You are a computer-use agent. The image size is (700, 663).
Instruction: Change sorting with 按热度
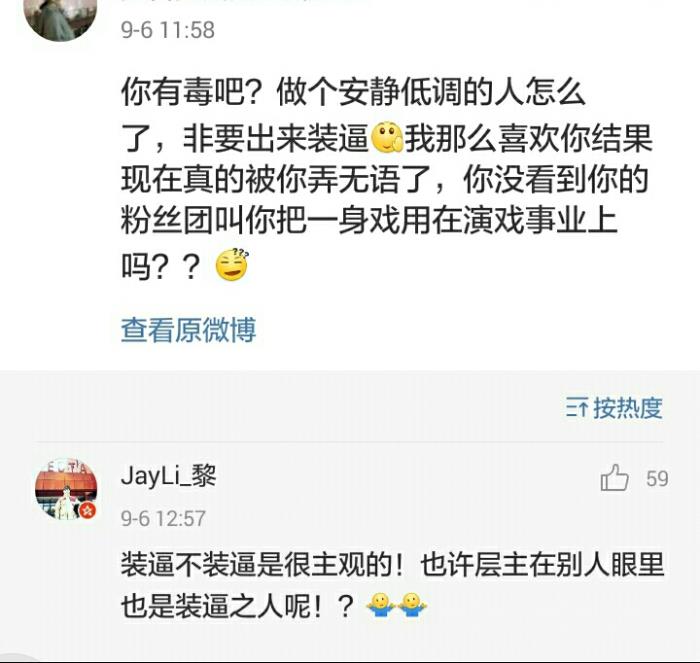[614, 407]
